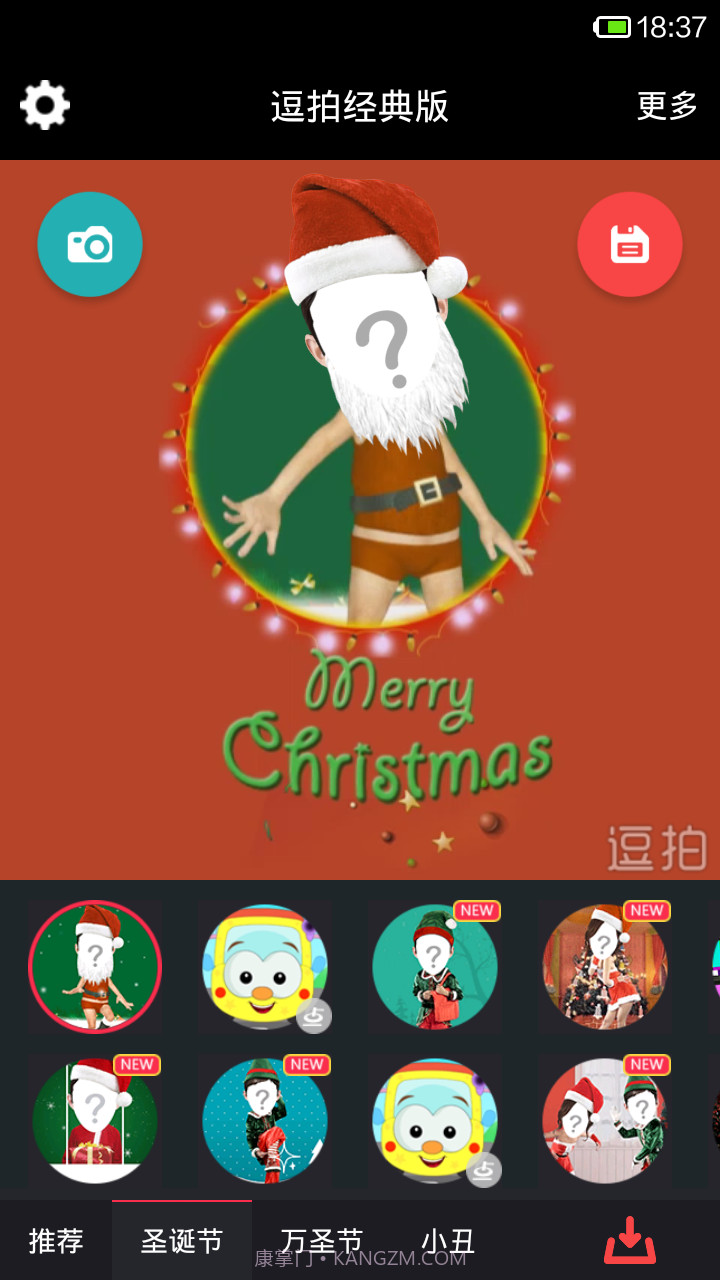
Task: Select the 圣诞节 tab
Action: point(183,1240)
